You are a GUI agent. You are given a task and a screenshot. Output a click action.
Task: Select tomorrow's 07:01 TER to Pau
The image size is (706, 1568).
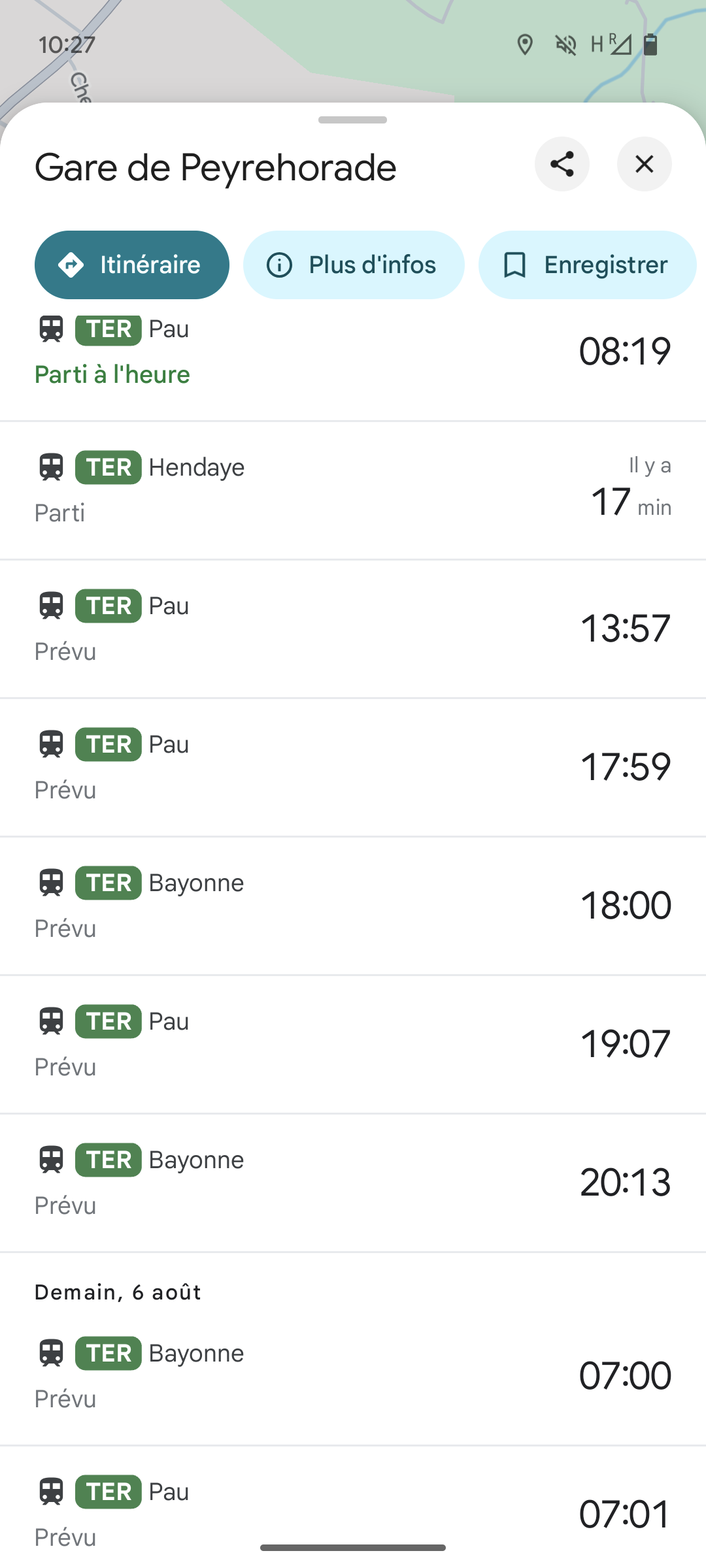point(353,1507)
